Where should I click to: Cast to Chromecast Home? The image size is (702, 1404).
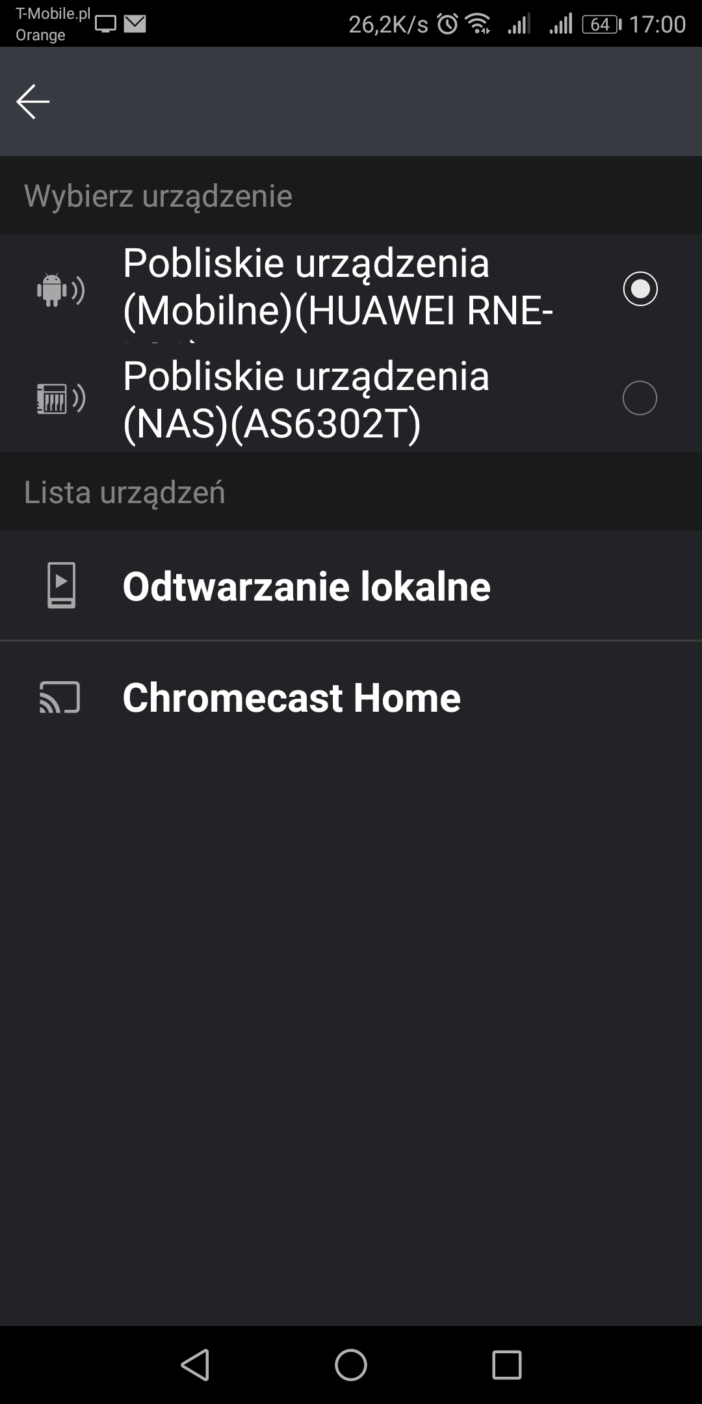[351, 697]
